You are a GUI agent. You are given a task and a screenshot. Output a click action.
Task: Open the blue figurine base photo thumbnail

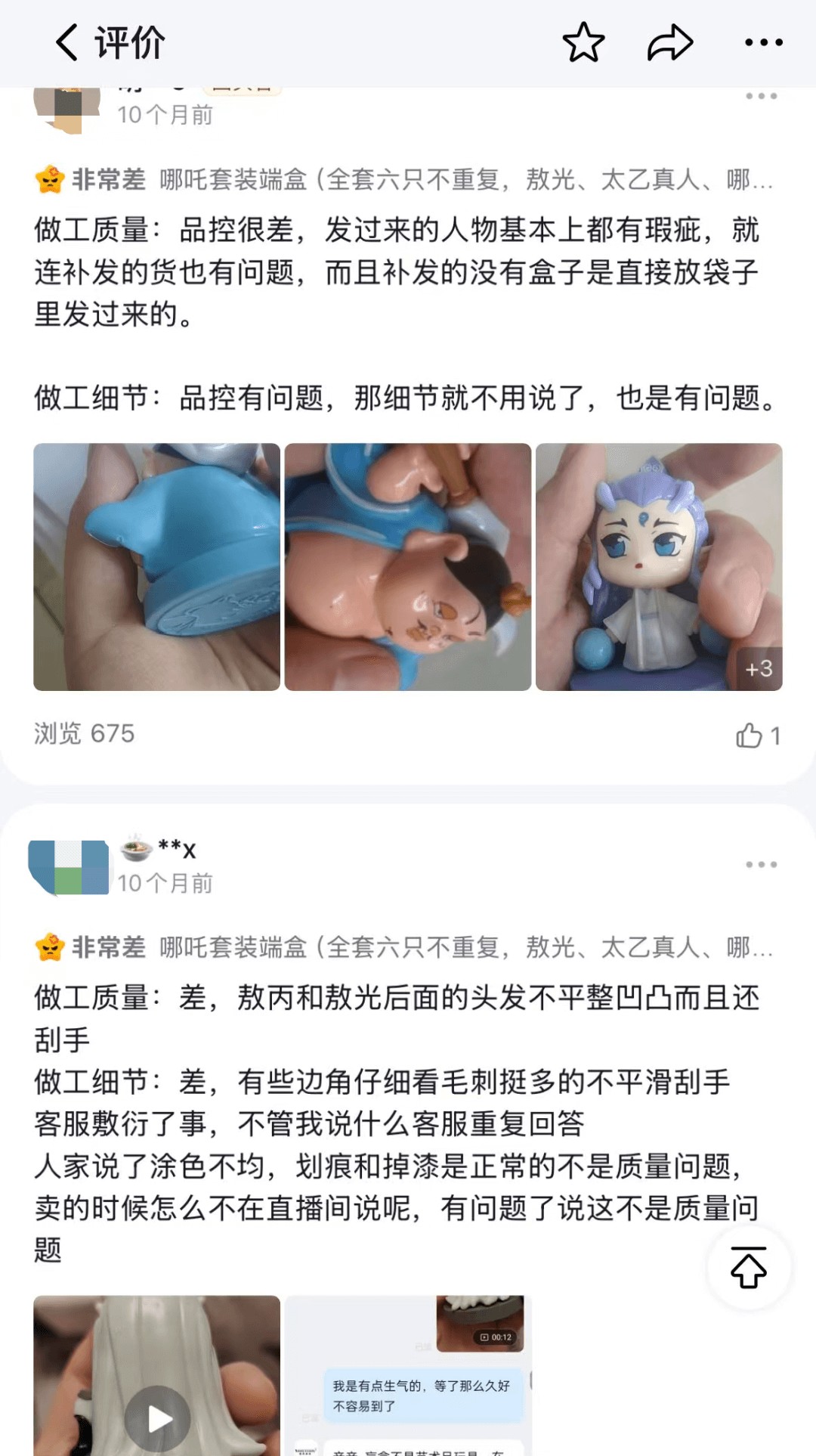pyautogui.click(x=155, y=565)
